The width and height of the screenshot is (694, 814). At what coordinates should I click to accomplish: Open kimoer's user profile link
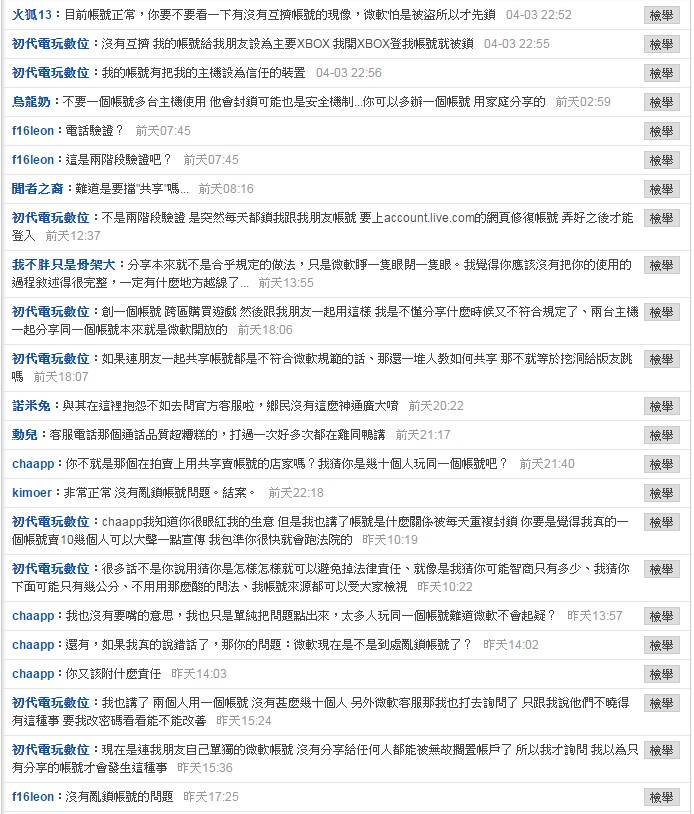32,492
